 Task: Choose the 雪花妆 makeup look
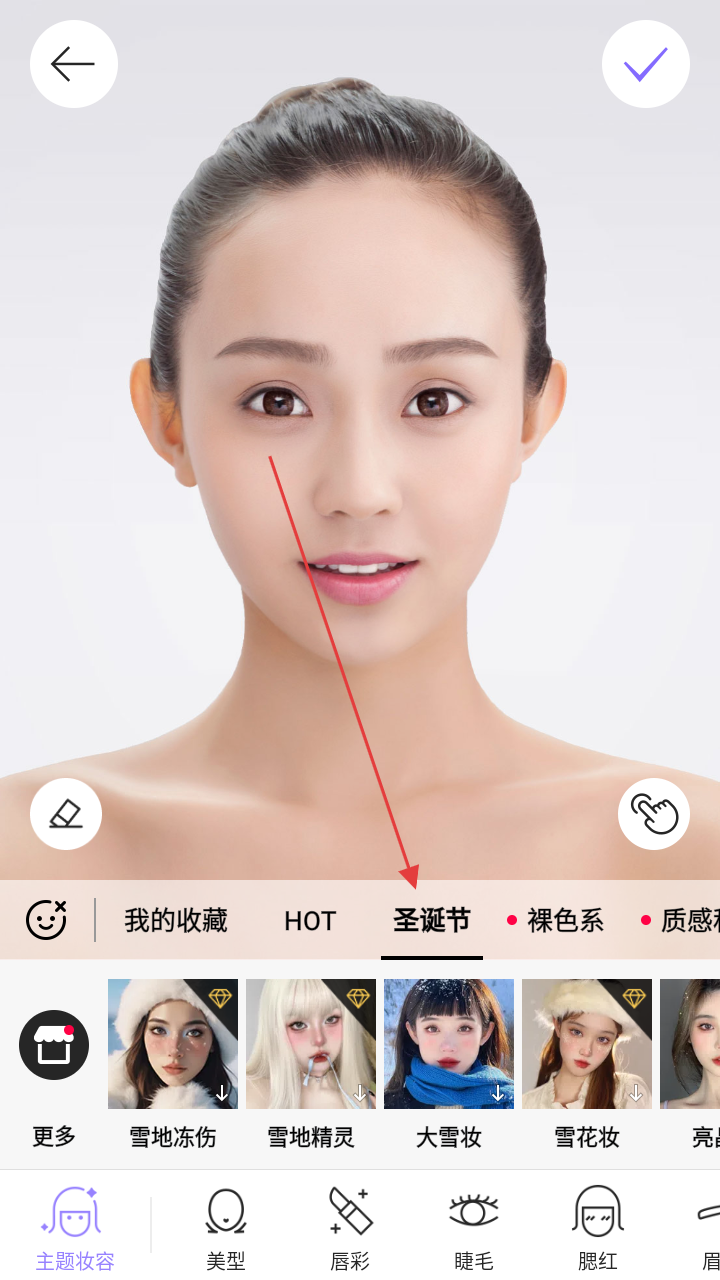587,1045
